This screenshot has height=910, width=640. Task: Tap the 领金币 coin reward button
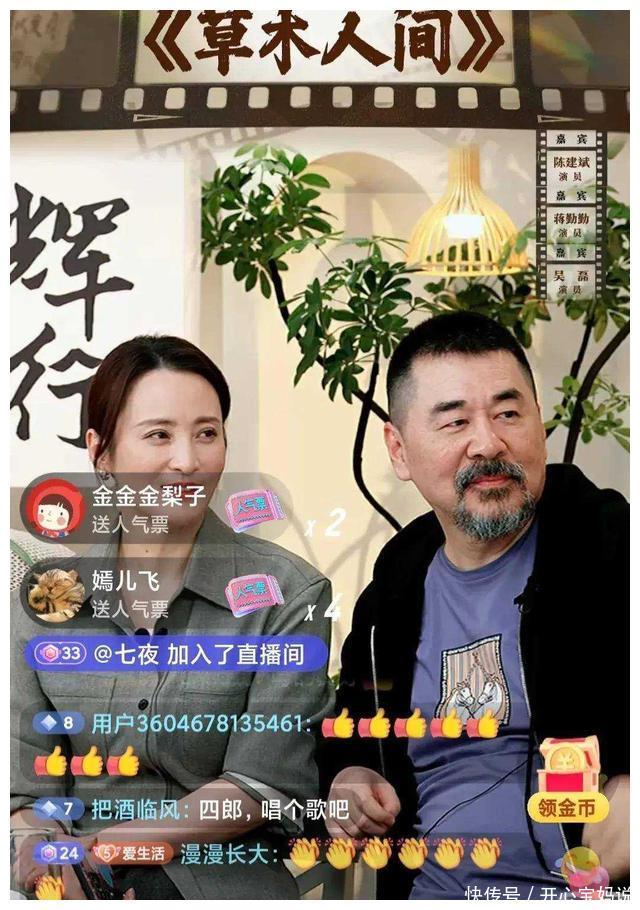(x=568, y=780)
